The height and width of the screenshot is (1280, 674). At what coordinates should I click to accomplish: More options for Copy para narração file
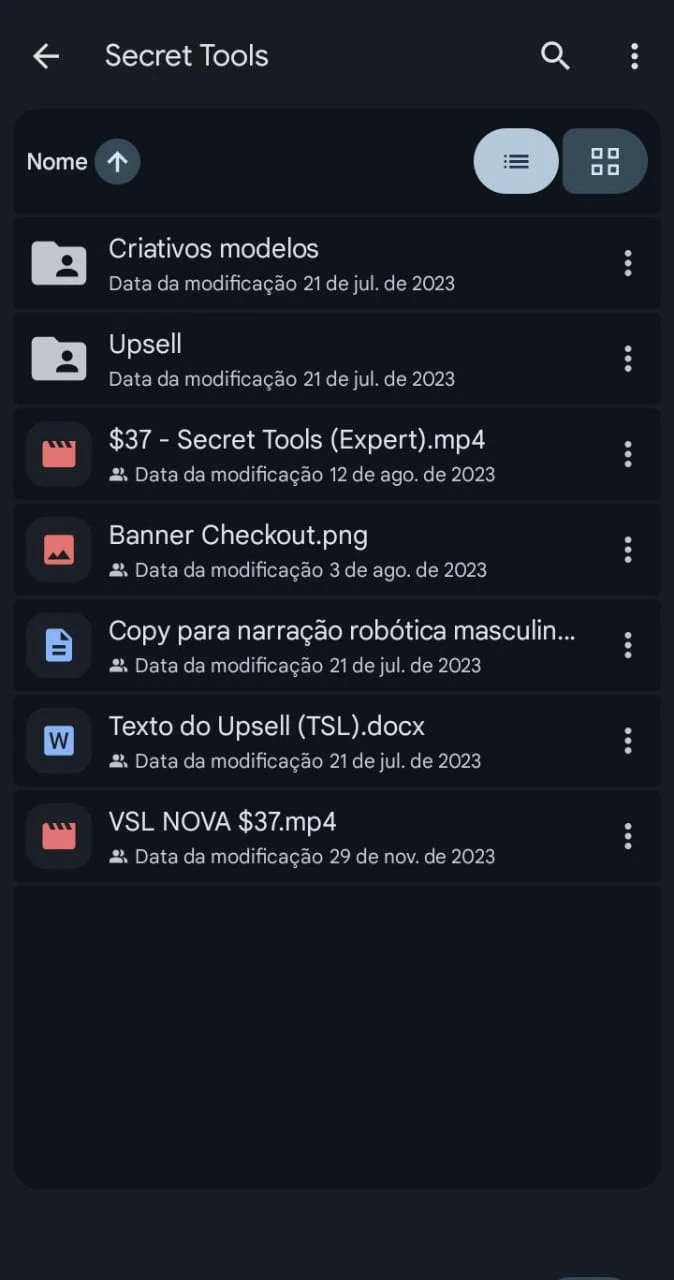pyautogui.click(x=628, y=645)
